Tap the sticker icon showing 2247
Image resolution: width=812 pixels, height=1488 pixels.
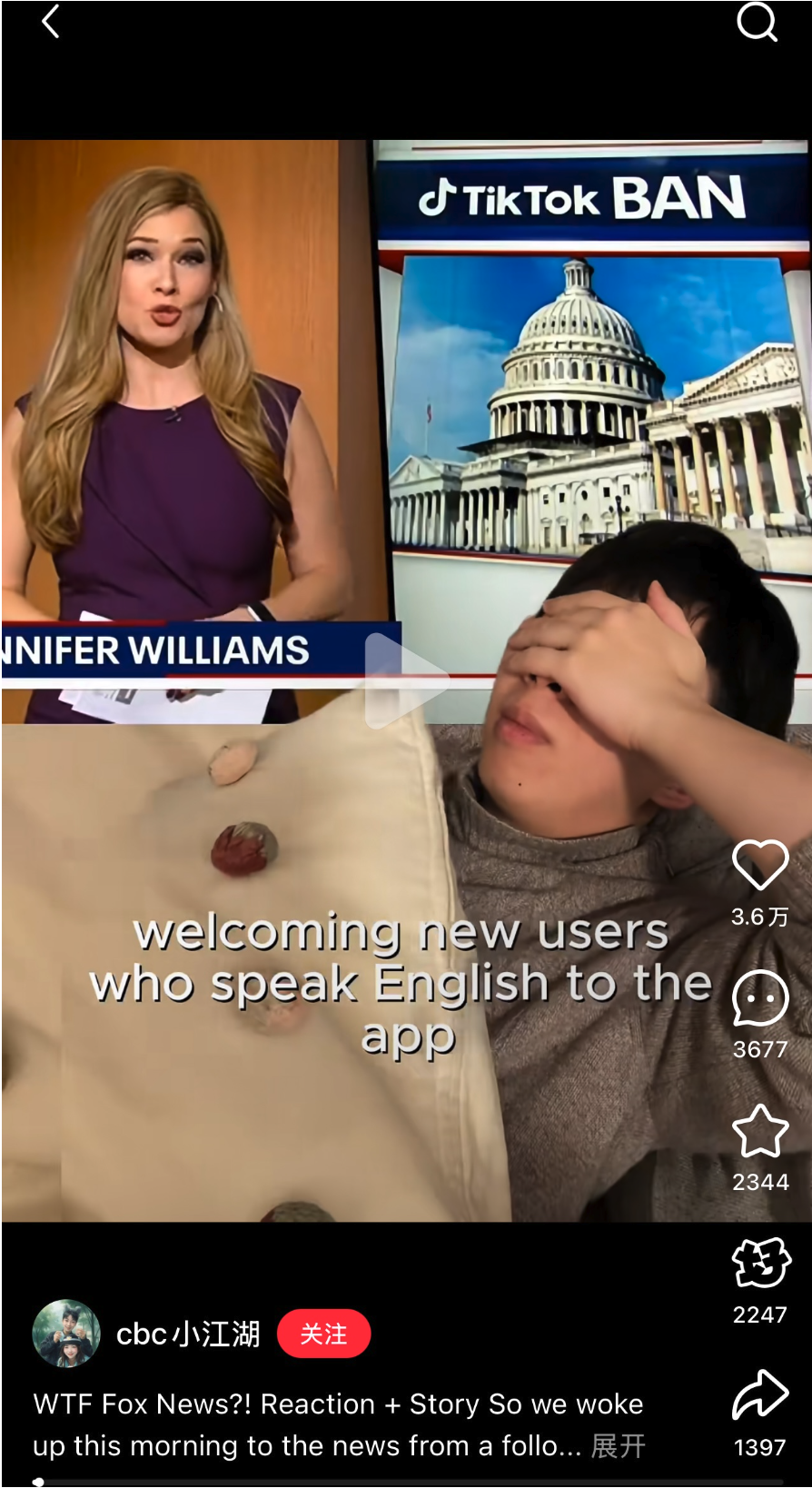click(x=760, y=1264)
